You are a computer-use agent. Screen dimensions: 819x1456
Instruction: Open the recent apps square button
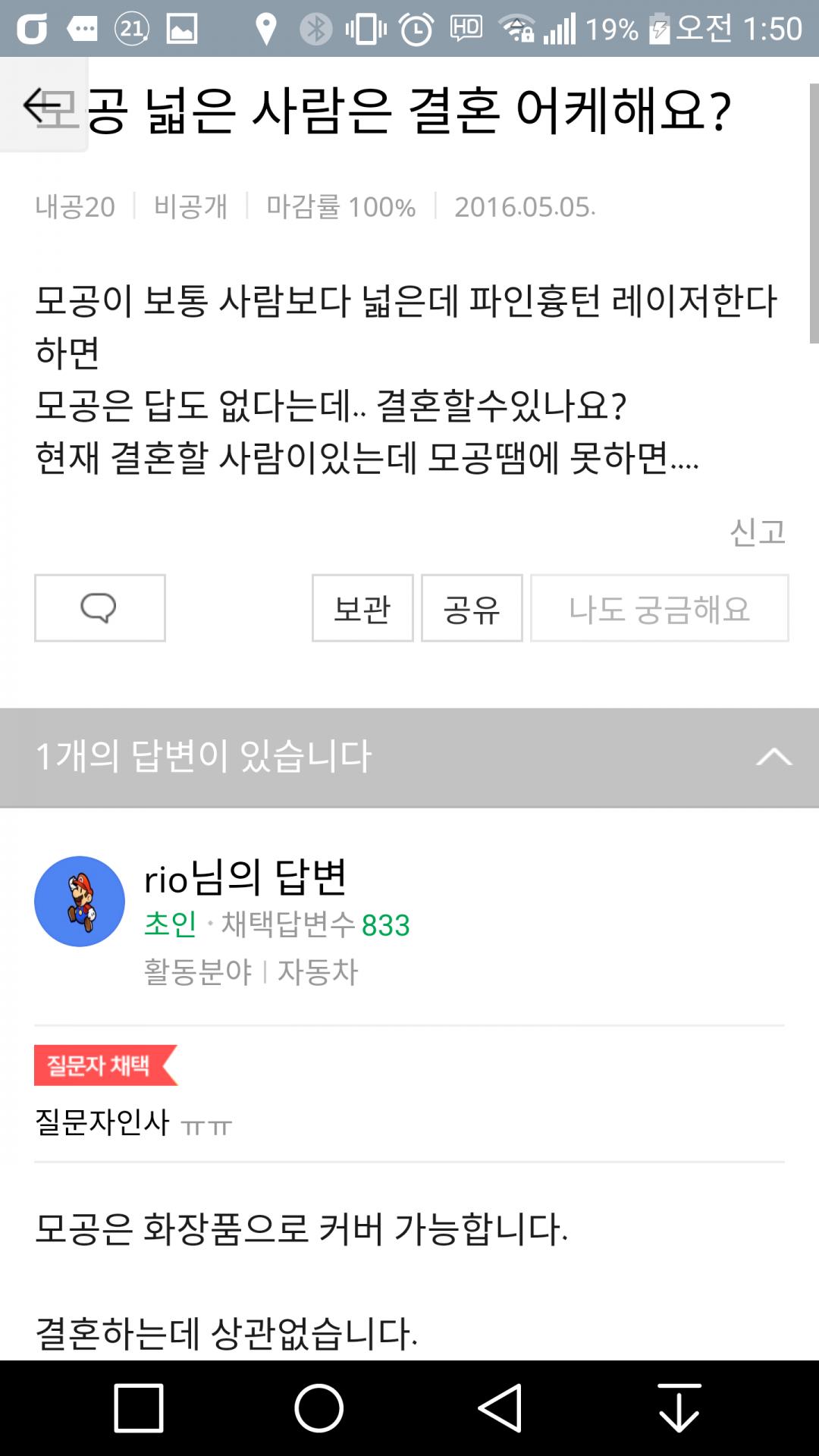coord(139,1408)
